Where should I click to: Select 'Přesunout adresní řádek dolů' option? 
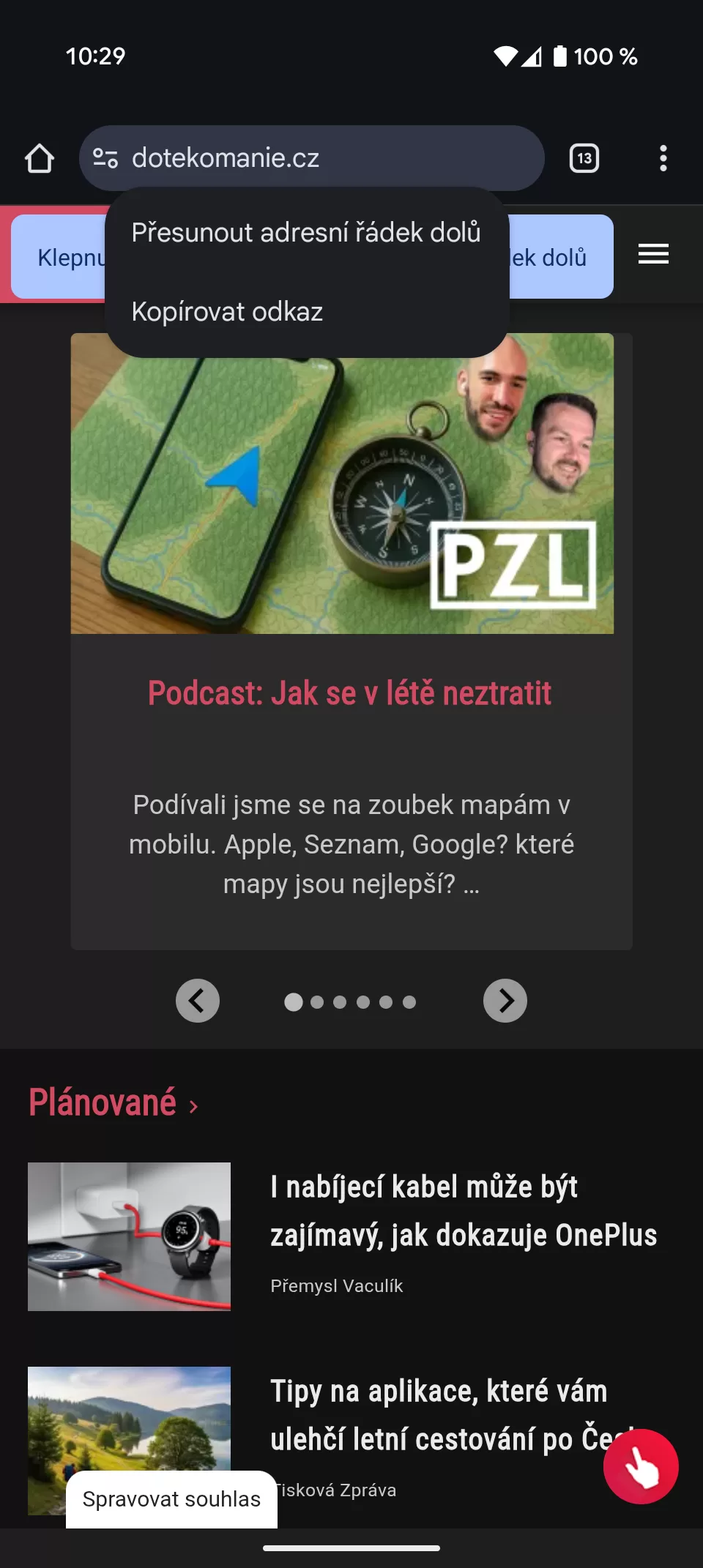pyautogui.click(x=306, y=233)
